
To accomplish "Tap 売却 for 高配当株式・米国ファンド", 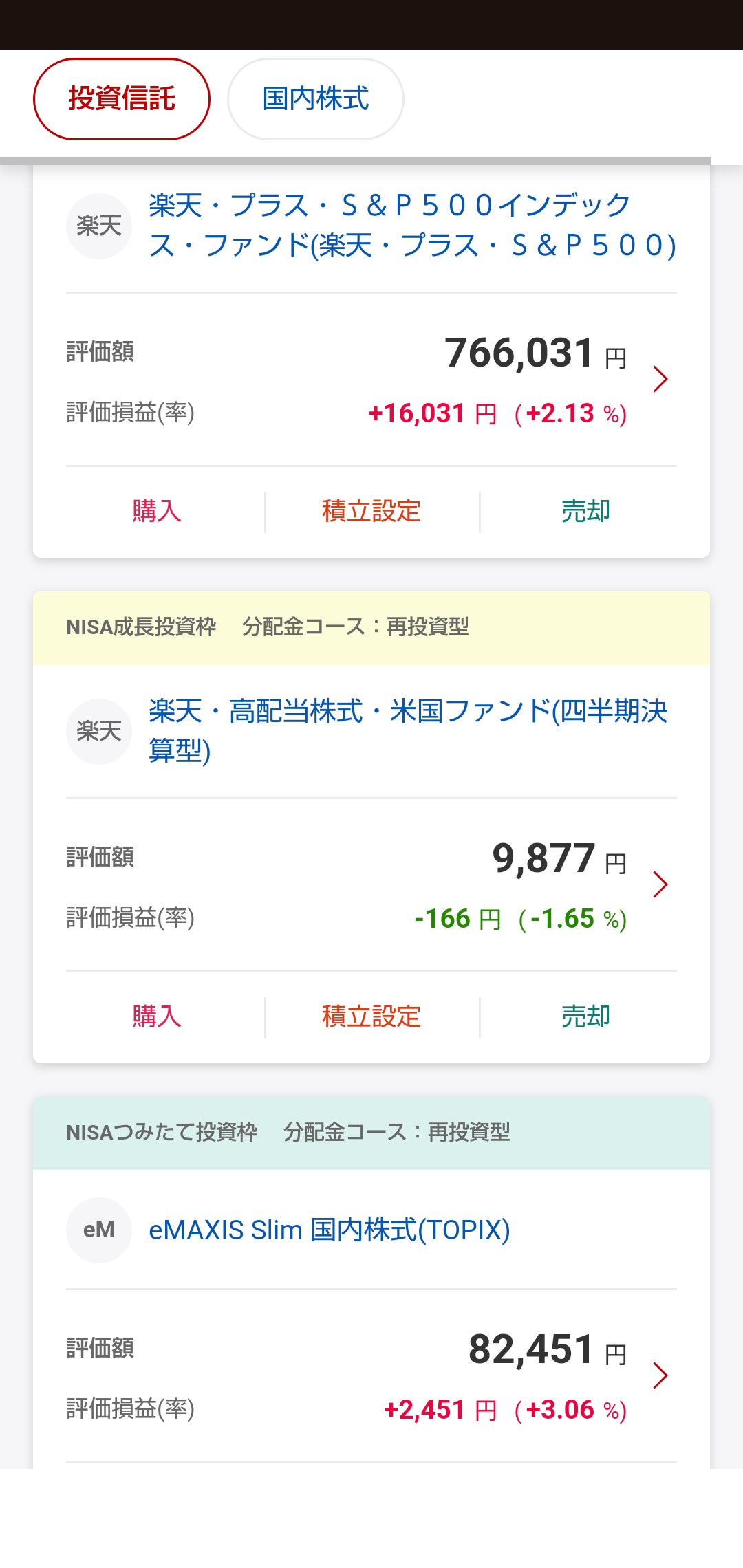I will [586, 1016].
